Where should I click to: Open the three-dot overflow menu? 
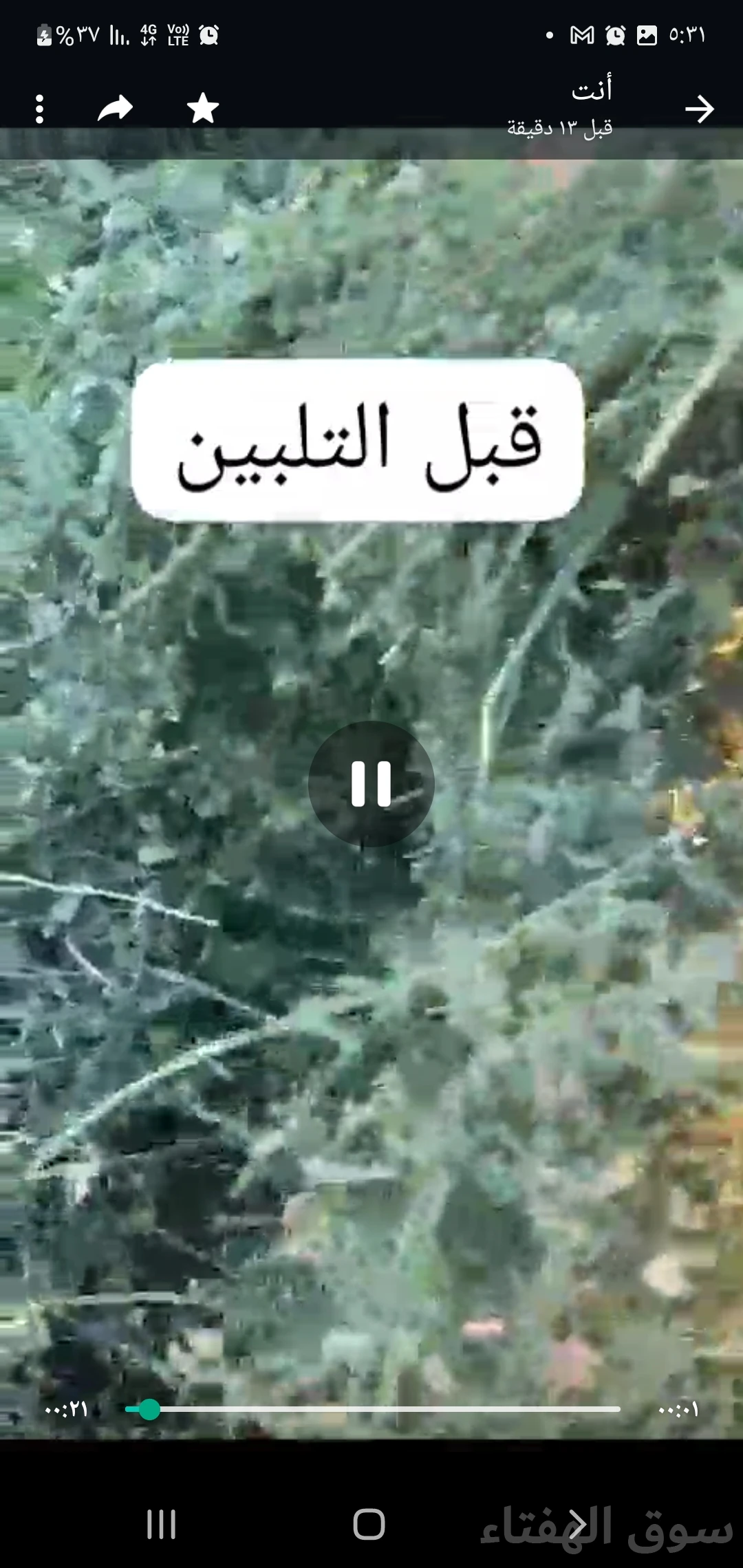click(x=39, y=109)
